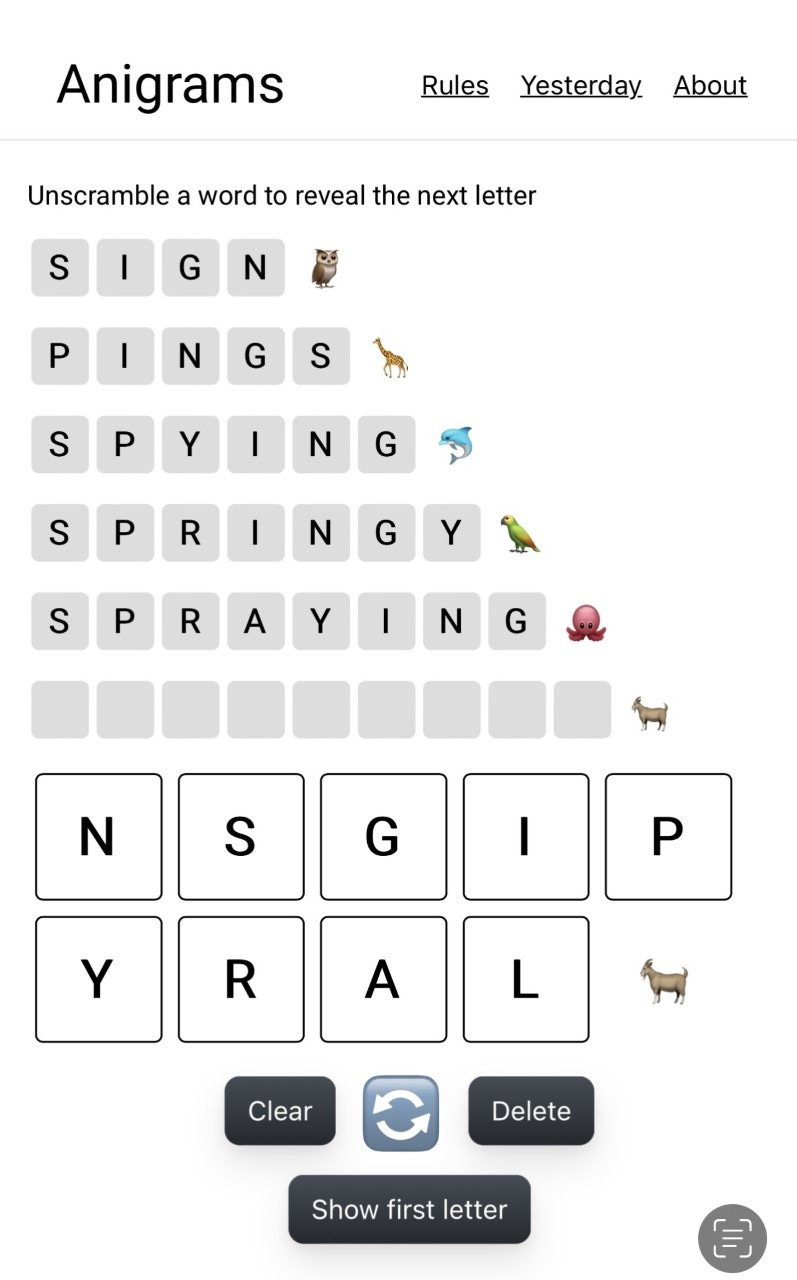This screenshot has width=797, height=1280.
Task: Open the Yesterday link
Action: tap(581, 86)
